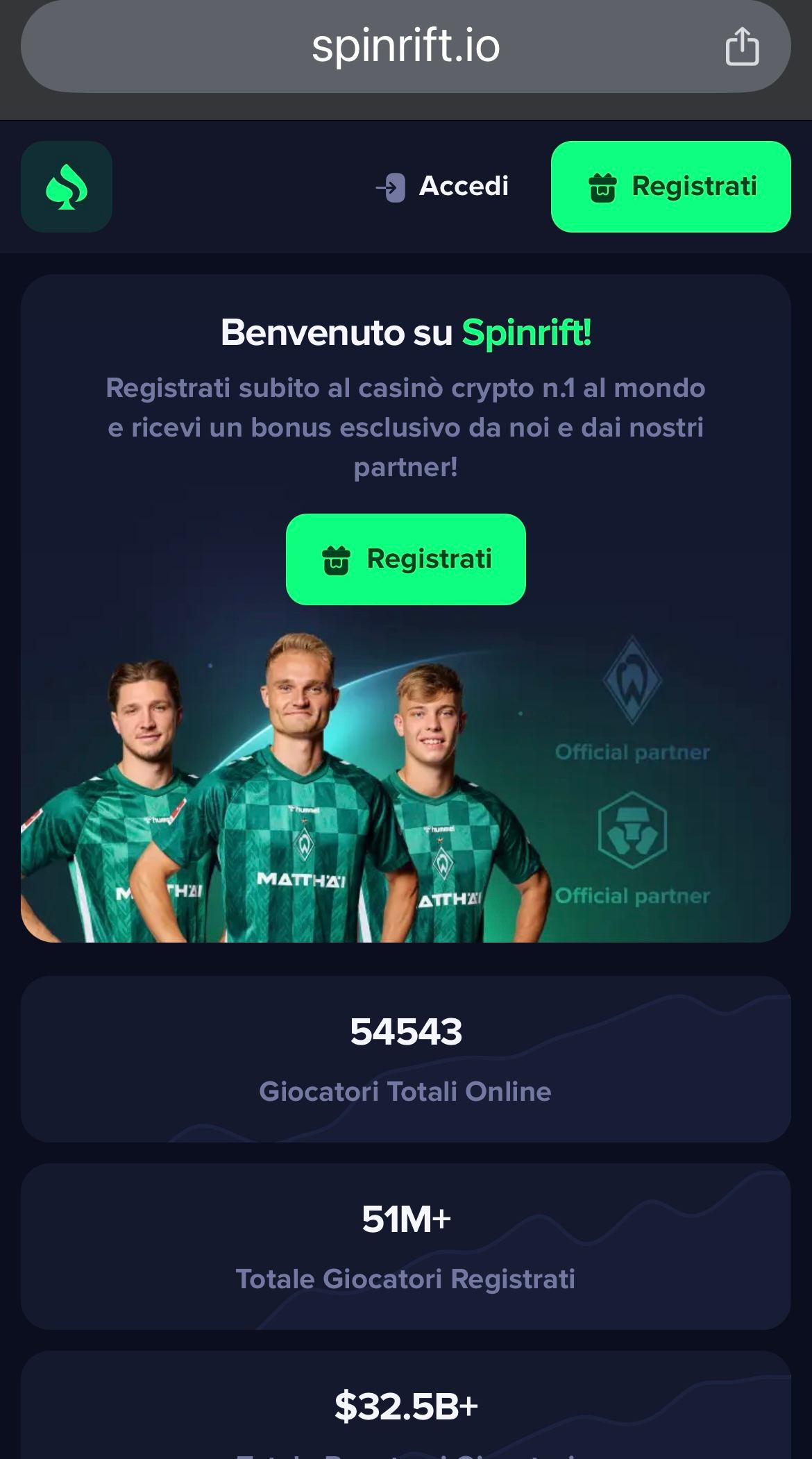Tap Accedi to log in
The image size is (812, 1459).
pos(443,186)
